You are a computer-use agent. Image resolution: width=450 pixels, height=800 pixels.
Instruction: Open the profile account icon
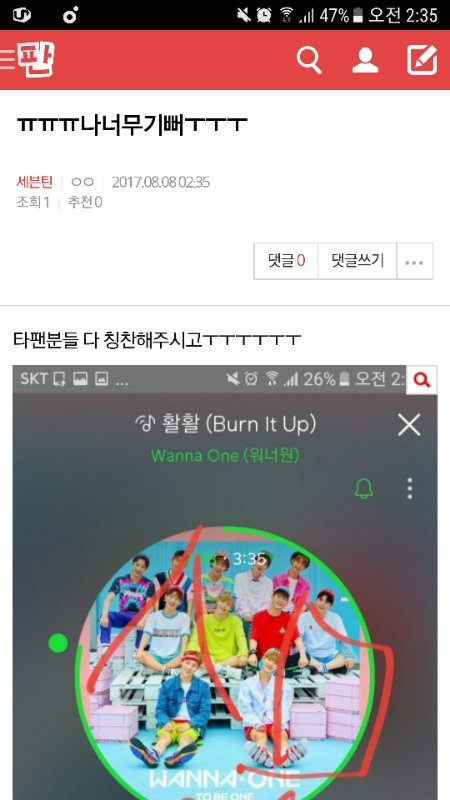[x=365, y=60]
